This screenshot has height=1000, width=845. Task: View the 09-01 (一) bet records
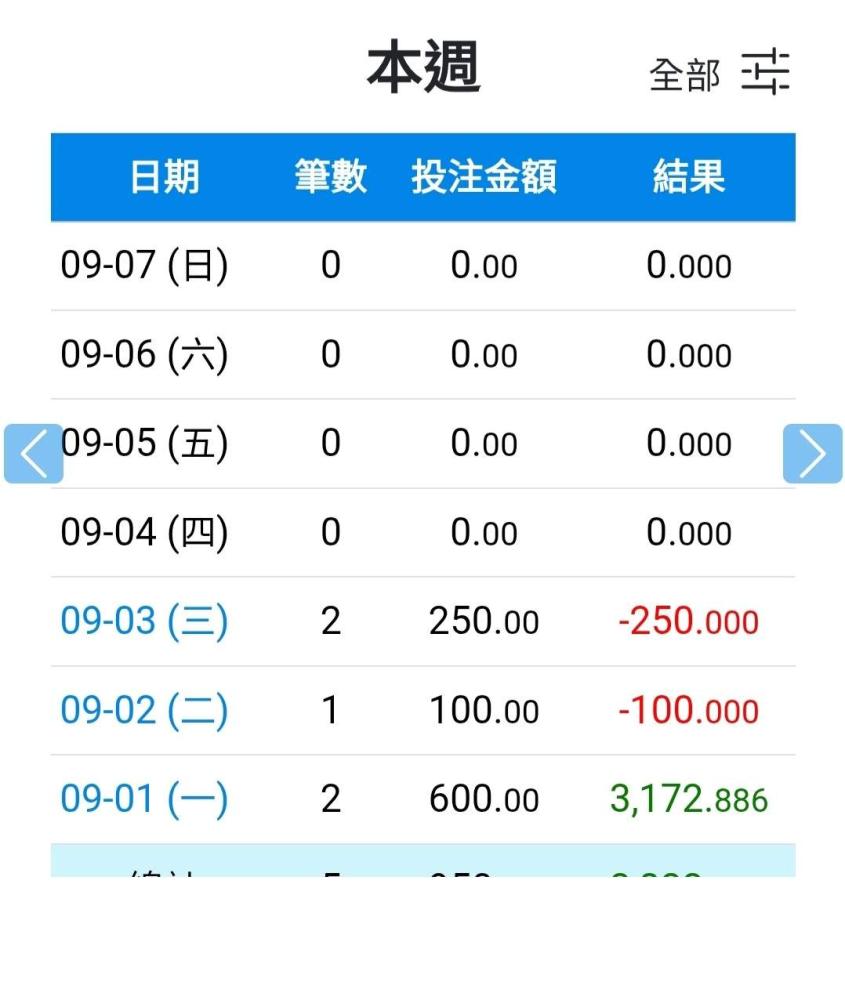click(144, 799)
